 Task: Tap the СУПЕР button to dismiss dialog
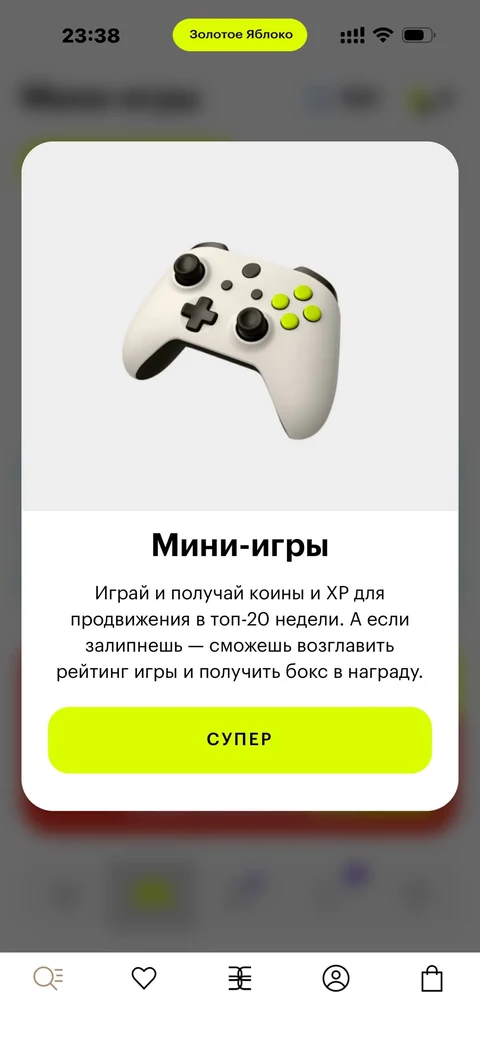point(240,740)
